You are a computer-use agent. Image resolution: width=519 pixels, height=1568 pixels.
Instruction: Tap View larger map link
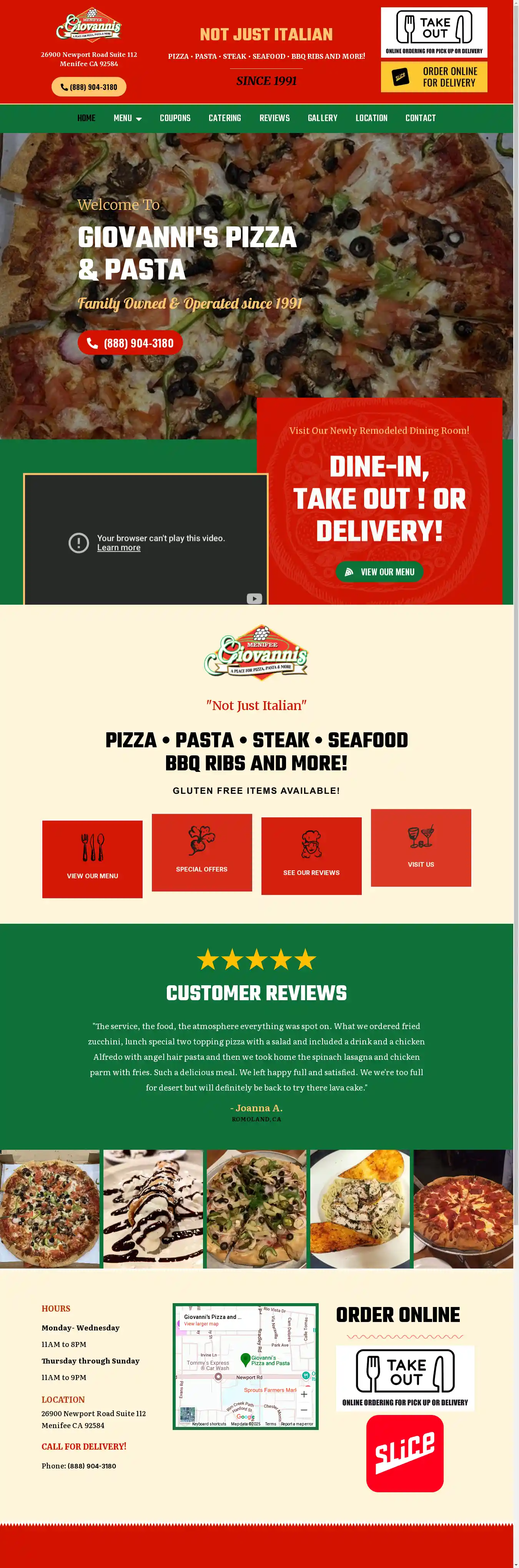[x=201, y=1323]
